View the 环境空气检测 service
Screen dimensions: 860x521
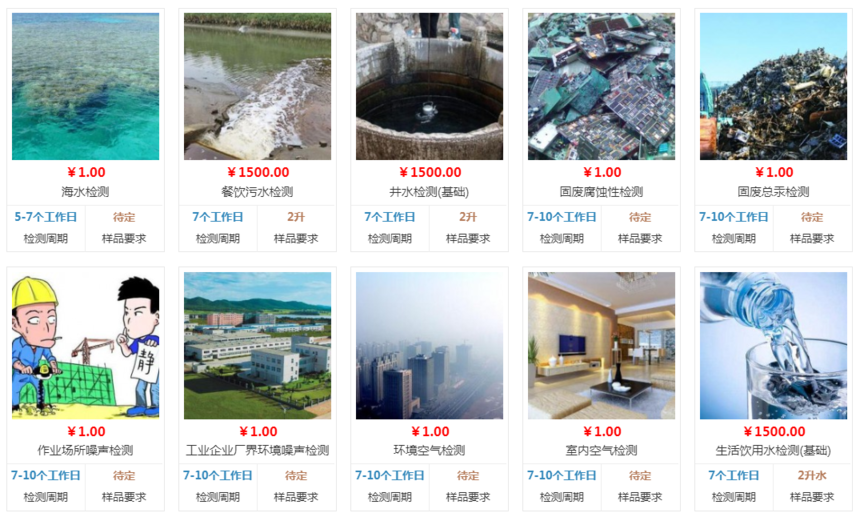[x=429, y=450]
